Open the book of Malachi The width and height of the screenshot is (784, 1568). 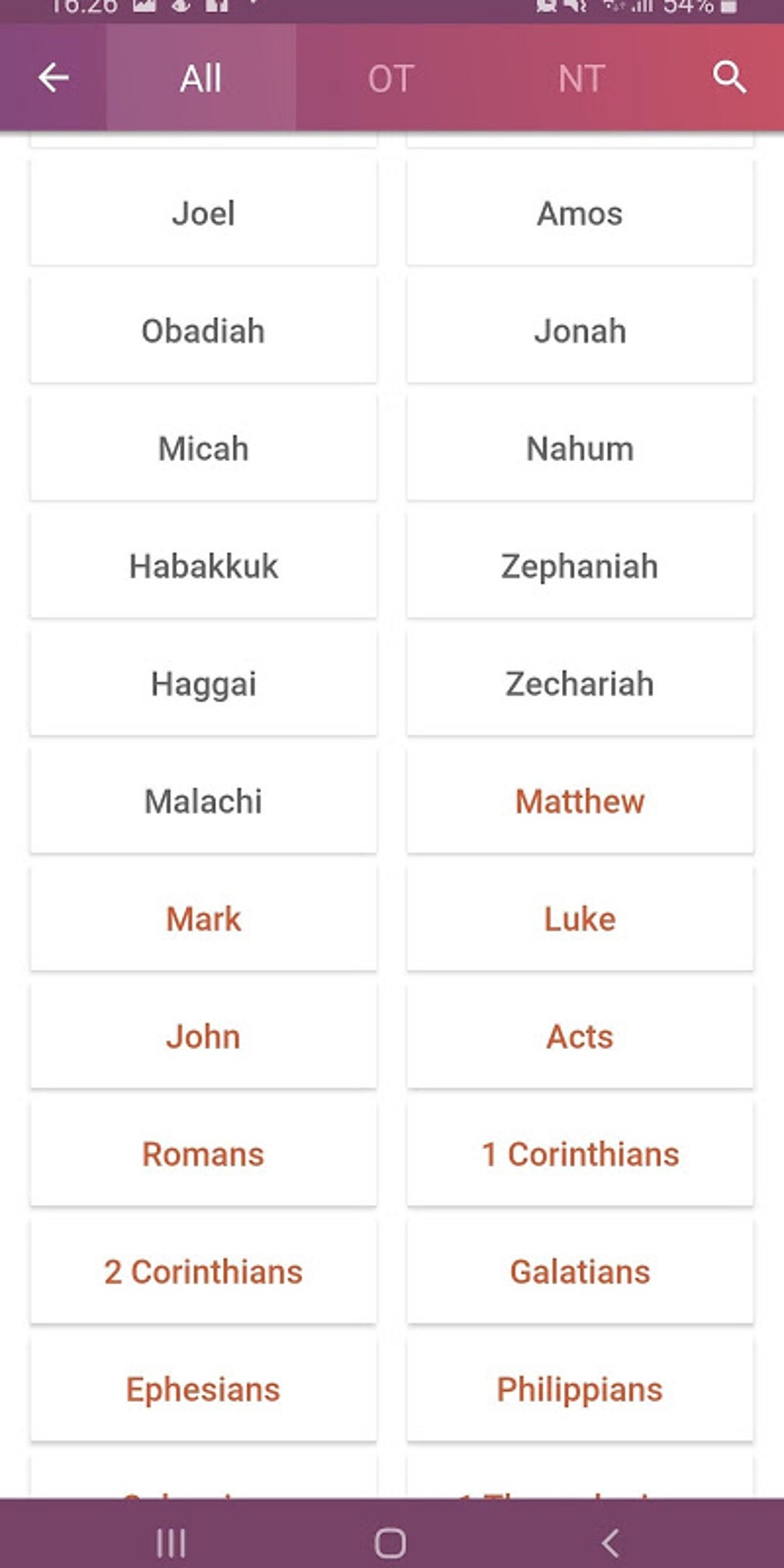click(204, 801)
